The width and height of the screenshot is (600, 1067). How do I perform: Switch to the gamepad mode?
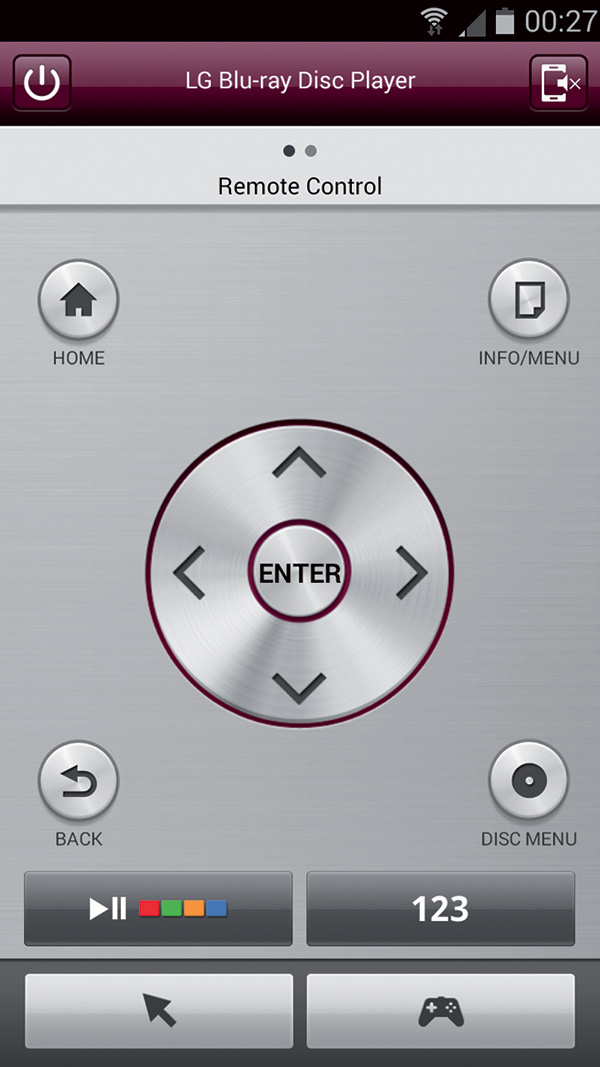440,1010
